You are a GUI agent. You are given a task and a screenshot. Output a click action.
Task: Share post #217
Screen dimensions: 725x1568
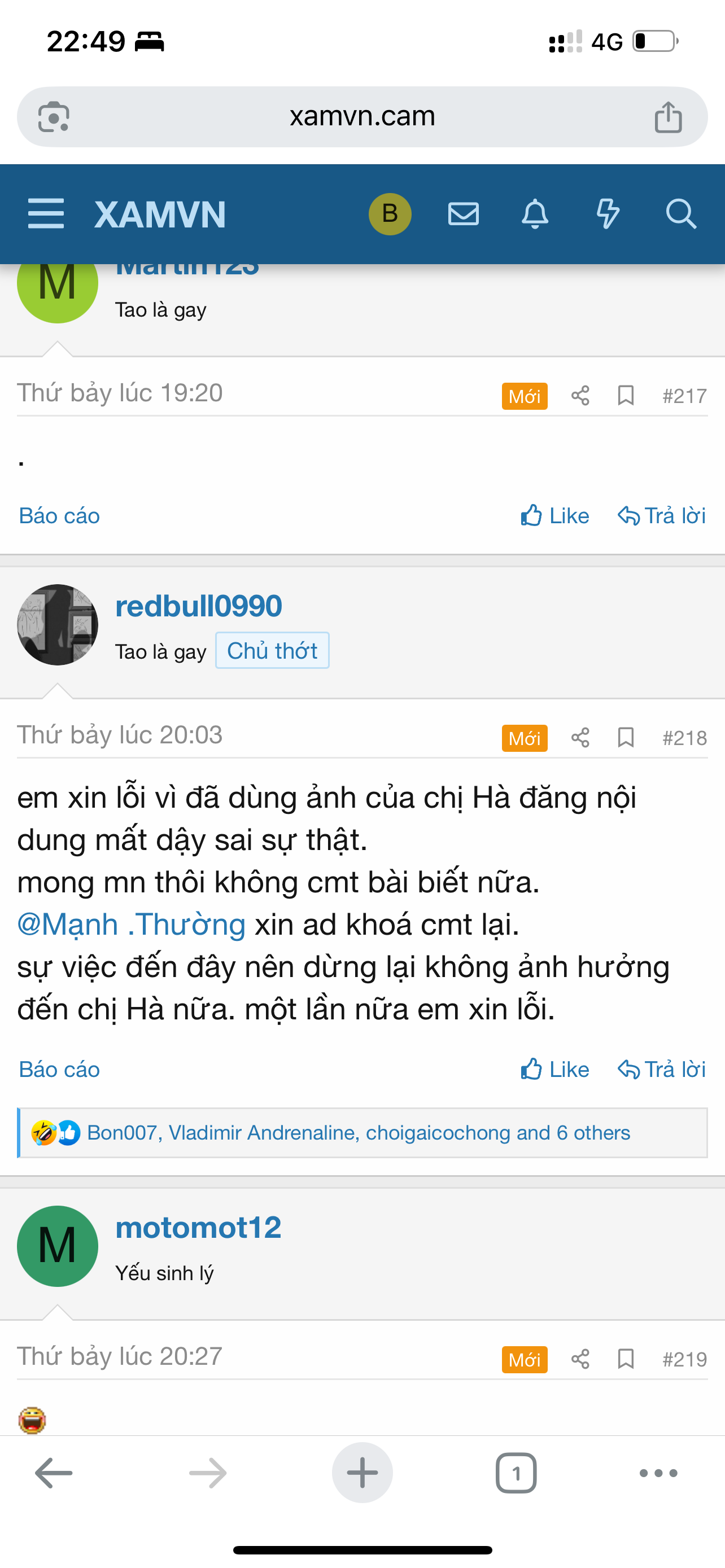click(580, 396)
